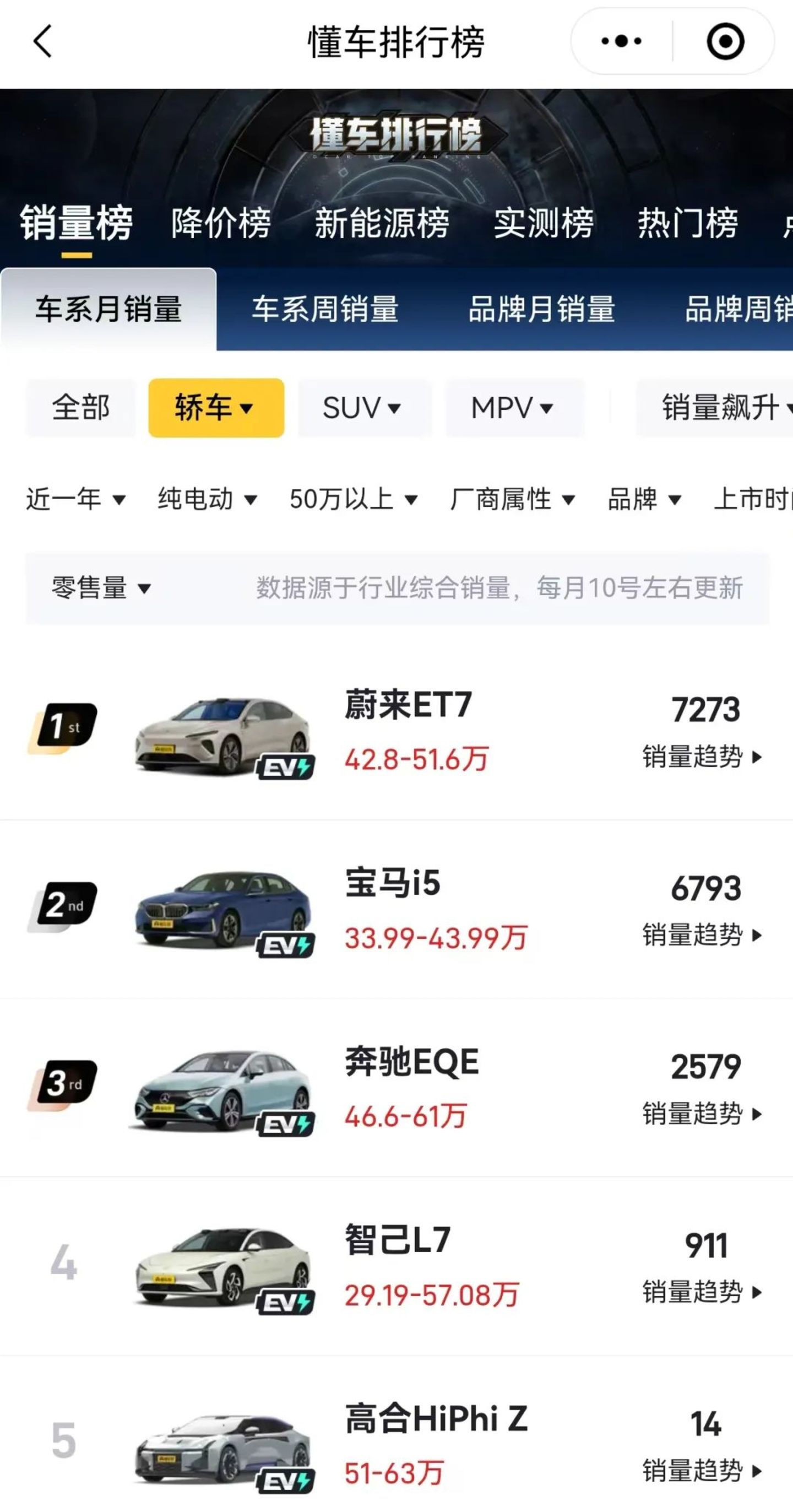The height and width of the screenshot is (1512, 793).
Task: View 销量趋势 for 宝马i5
Action: click(x=701, y=935)
